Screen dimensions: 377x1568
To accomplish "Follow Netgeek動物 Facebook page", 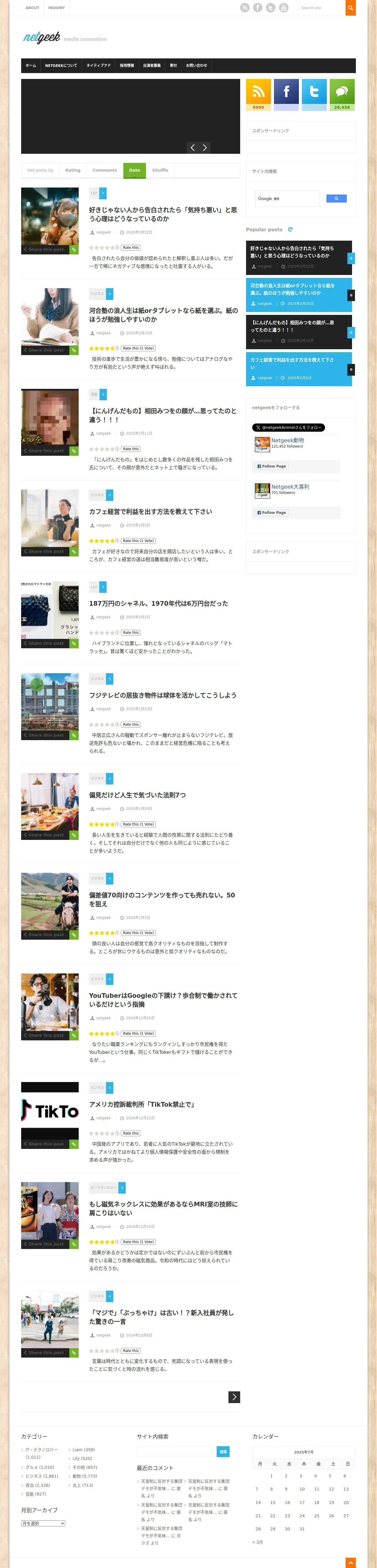I will [272, 466].
